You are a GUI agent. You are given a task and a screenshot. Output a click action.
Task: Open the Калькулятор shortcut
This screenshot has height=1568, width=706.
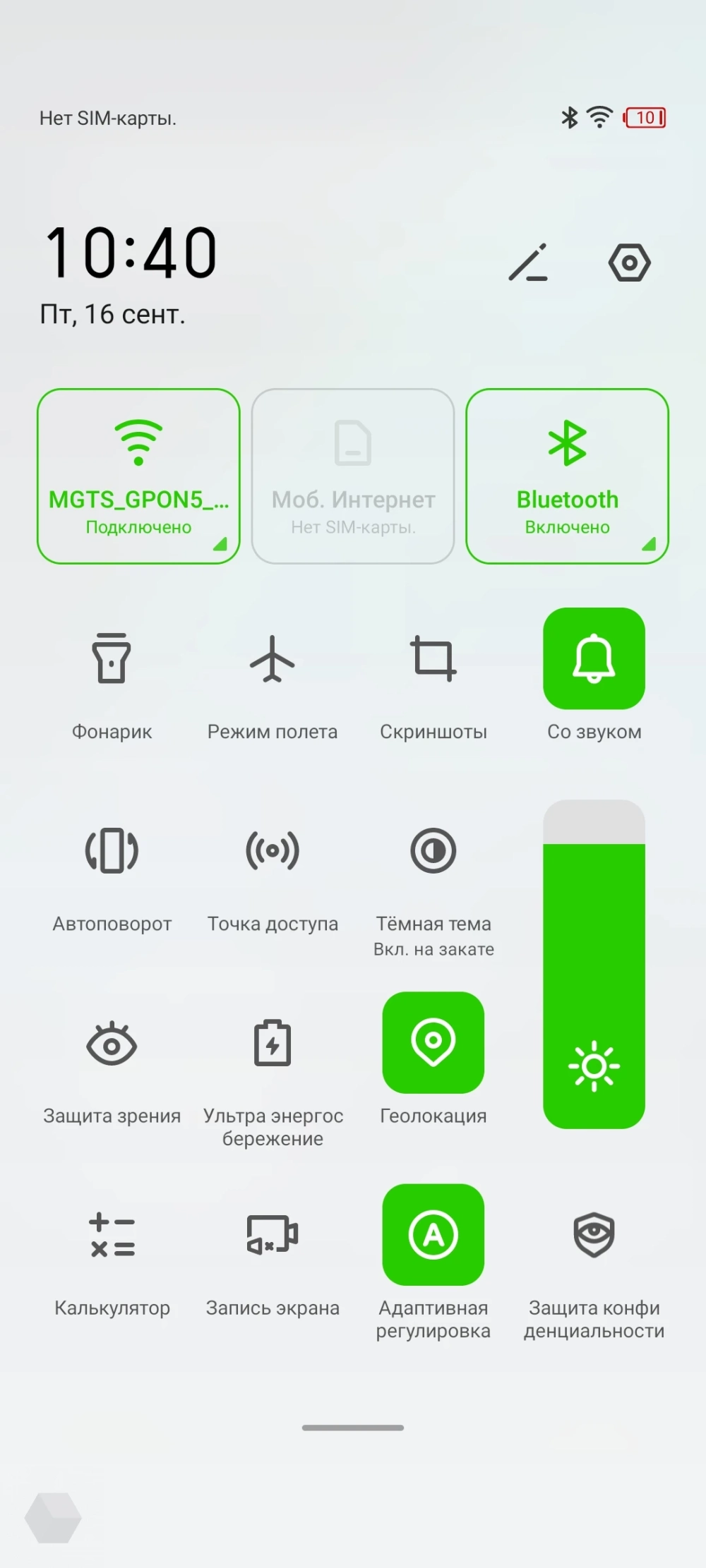click(112, 1235)
